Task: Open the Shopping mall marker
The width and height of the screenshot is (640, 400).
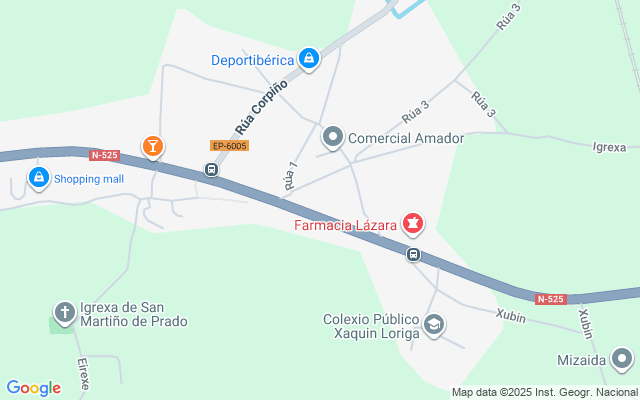Action: click(x=39, y=178)
